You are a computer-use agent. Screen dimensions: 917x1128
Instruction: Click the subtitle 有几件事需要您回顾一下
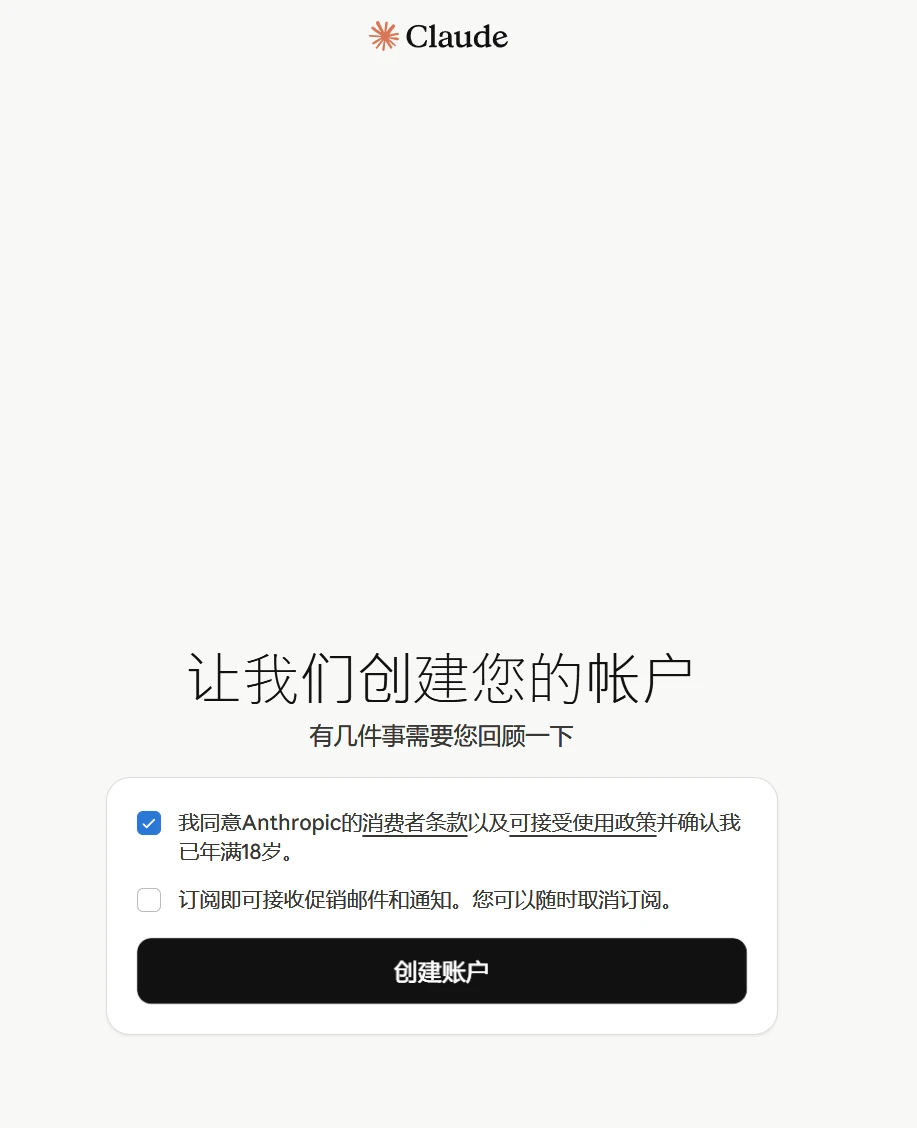pos(441,736)
